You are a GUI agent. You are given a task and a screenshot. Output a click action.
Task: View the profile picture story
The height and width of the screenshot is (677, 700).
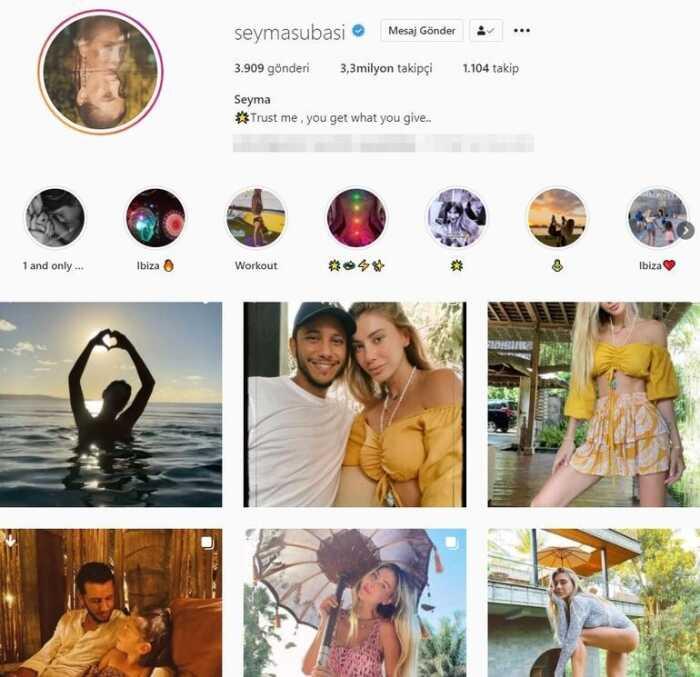[100, 72]
